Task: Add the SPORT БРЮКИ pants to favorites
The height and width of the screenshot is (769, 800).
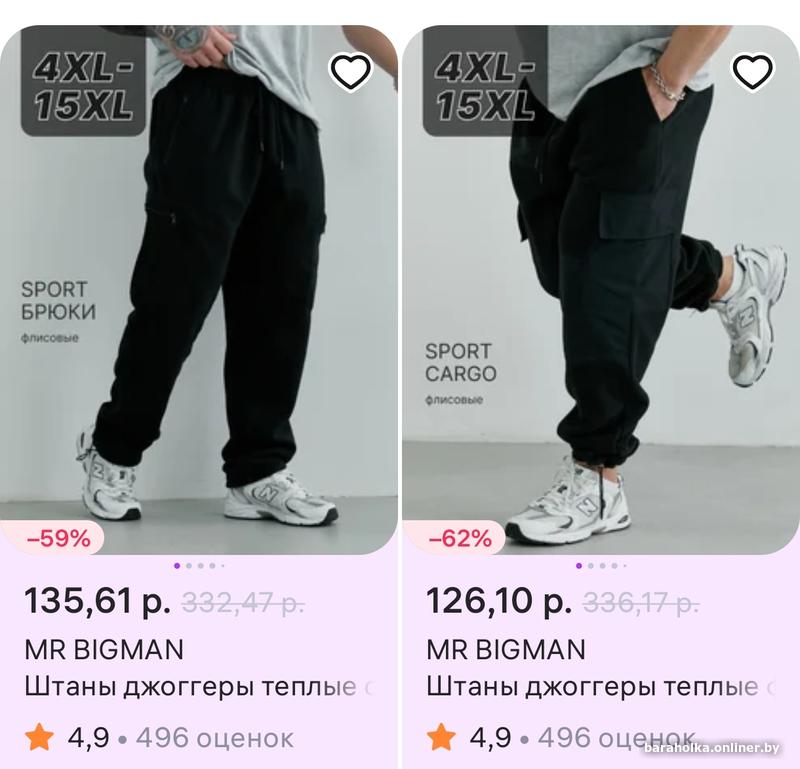Action: (351, 71)
